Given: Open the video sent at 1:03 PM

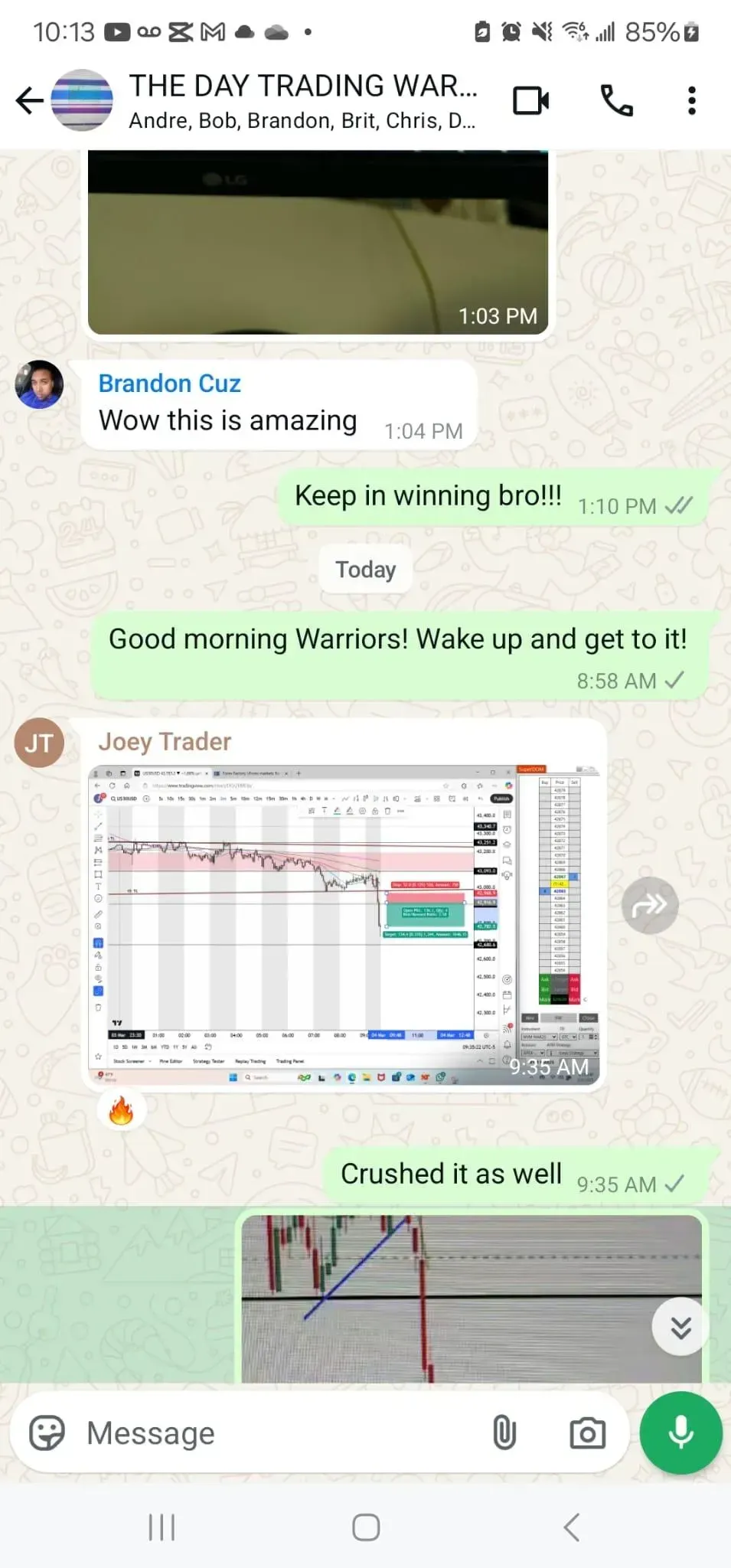Looking at the screenshot, I should coord(318,242).
